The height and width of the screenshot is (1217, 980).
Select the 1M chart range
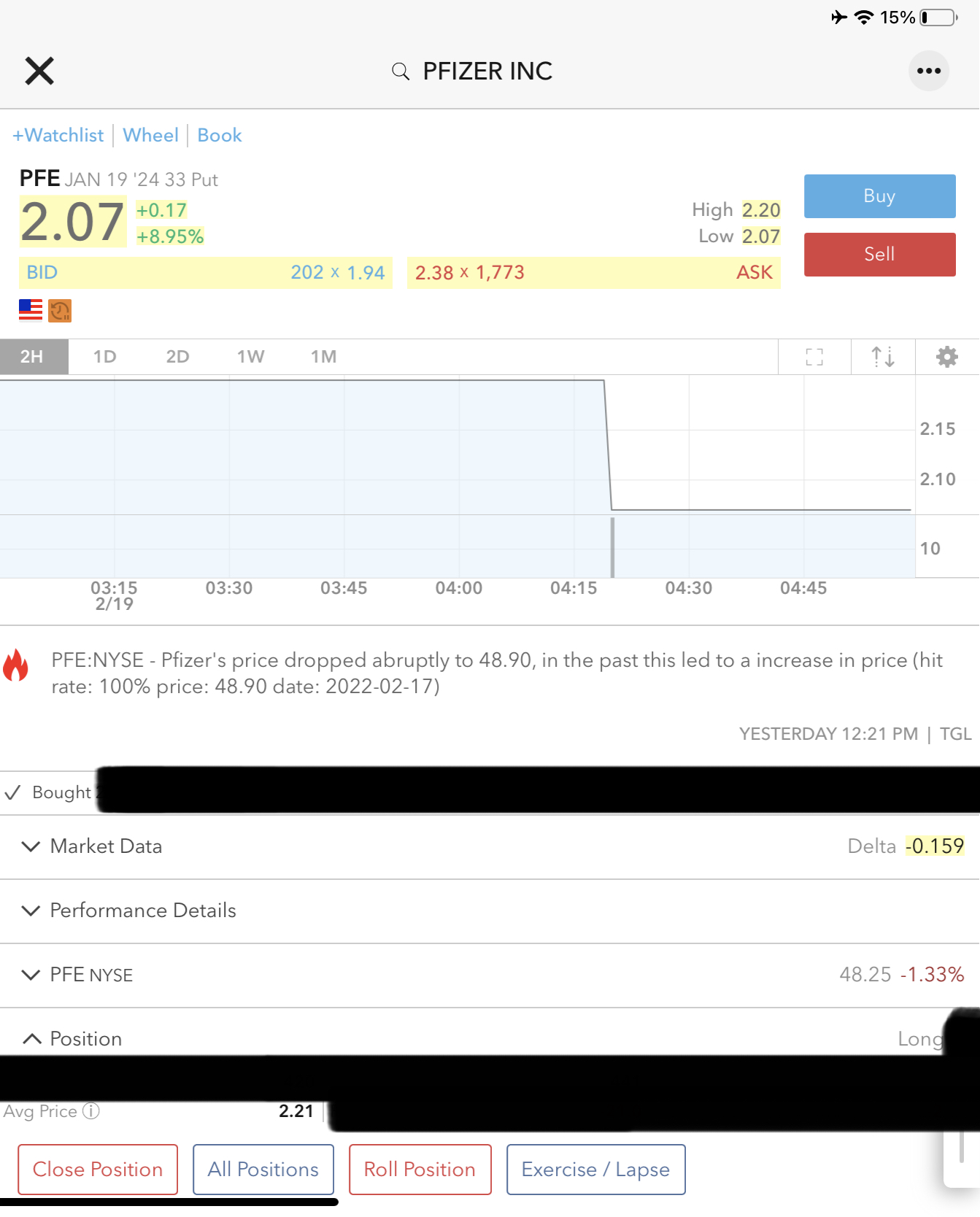pyautogui.click(x=323, y=357)
